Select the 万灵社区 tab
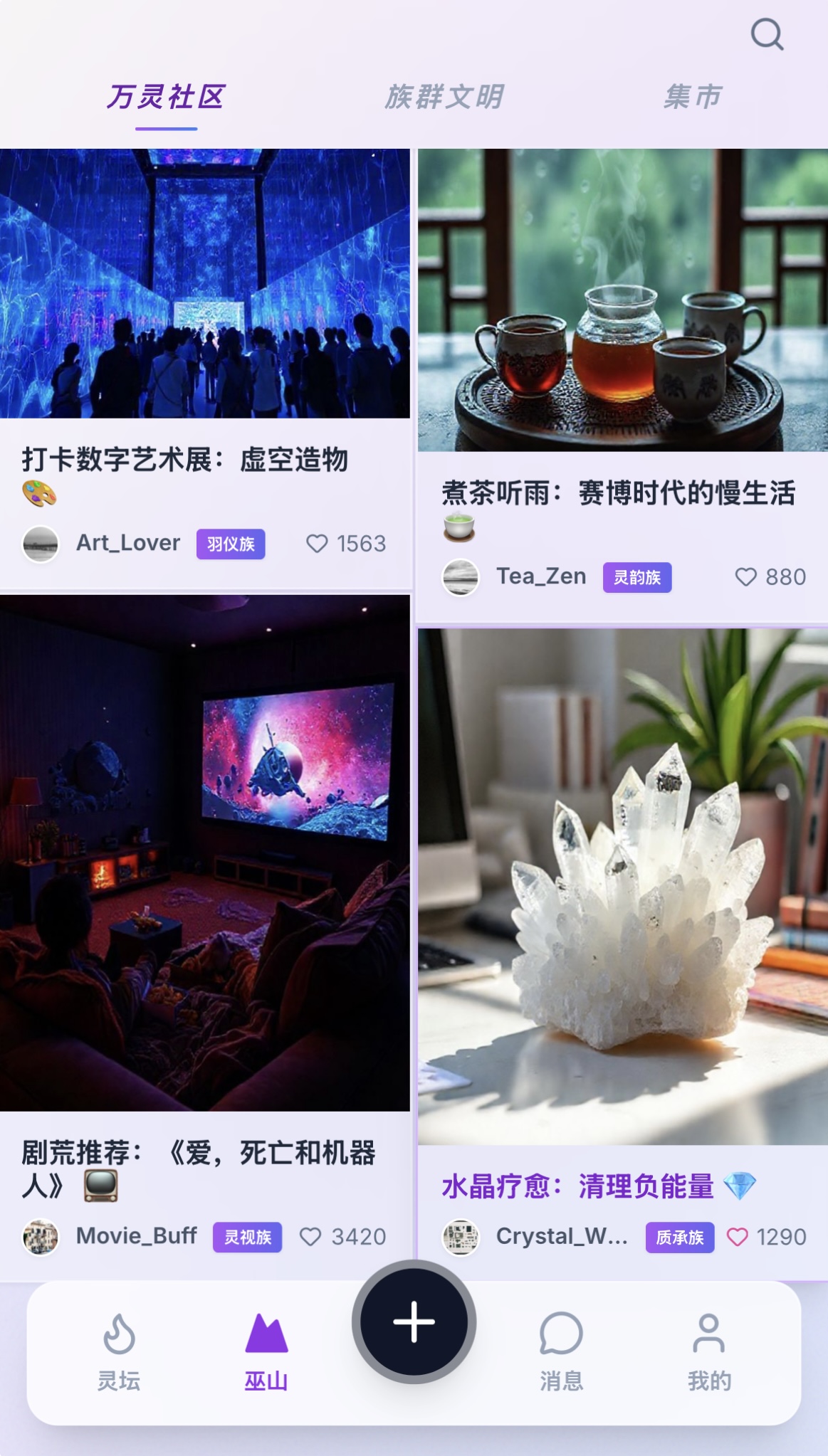828x1456 pixels. (166, 97)
